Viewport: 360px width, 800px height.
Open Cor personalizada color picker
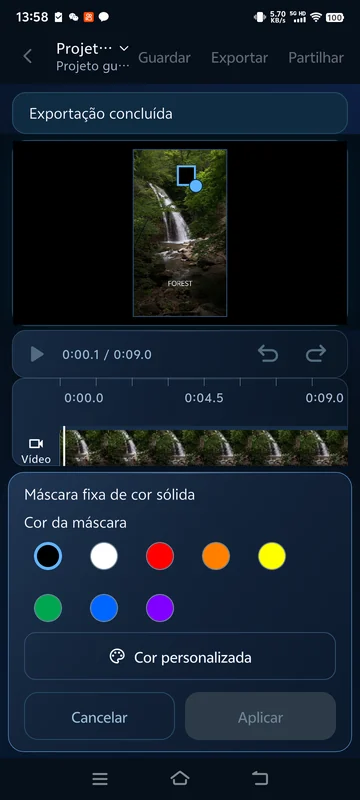point(180,656)
